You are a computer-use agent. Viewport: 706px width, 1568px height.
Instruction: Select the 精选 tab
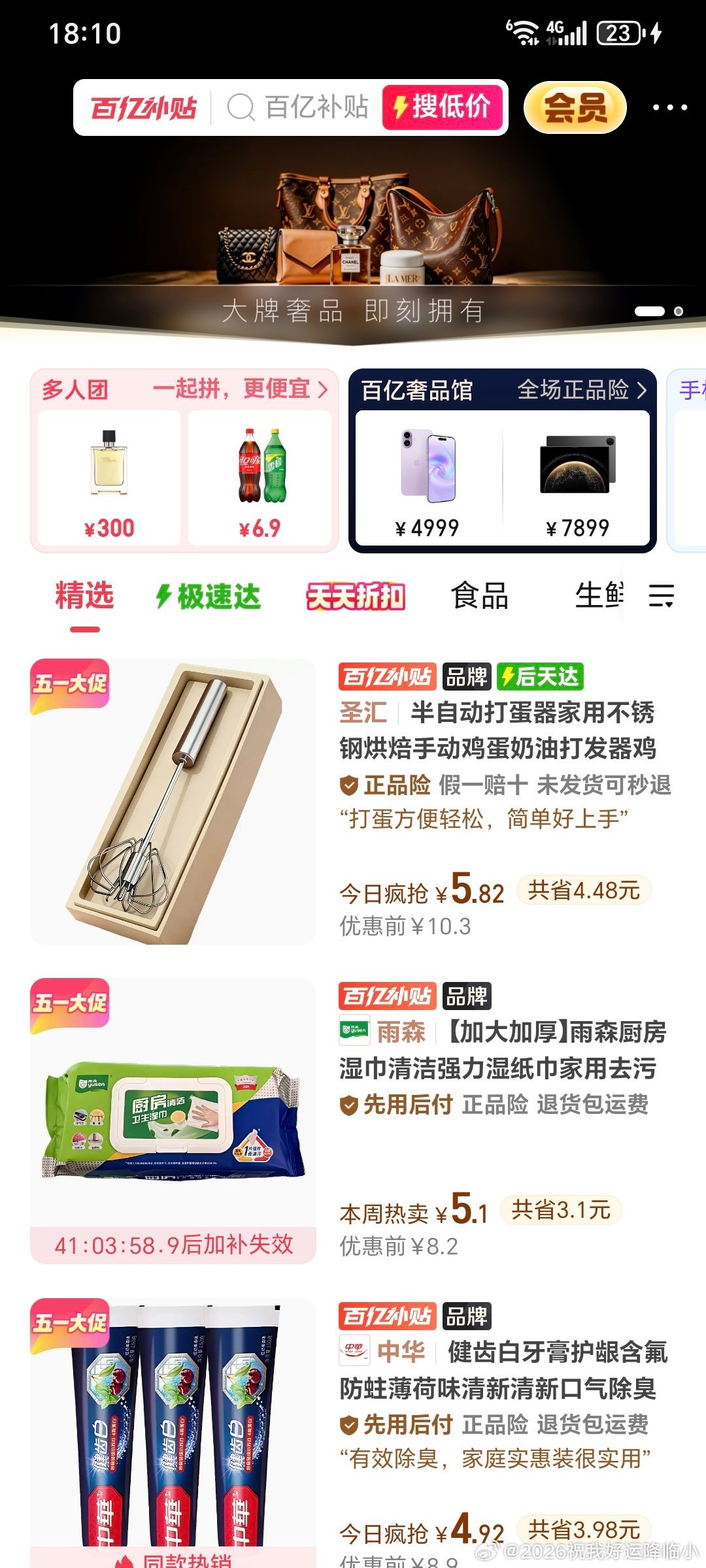point(84,596)
